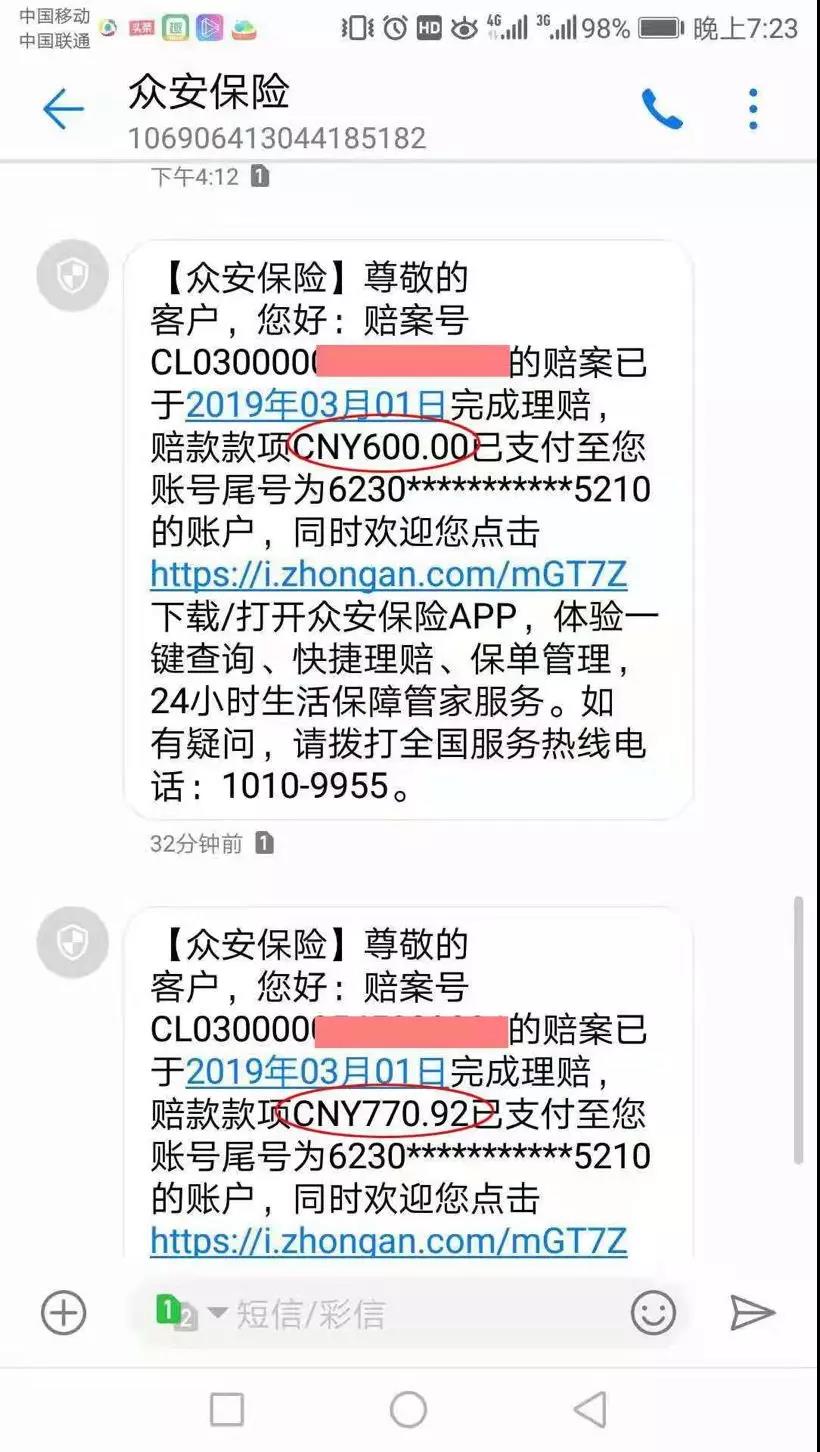The height and width of the screenshot is (1452, 820).
Task: Open the zhongan.com link in the CNY600.00 message
Action: [388, 573]
